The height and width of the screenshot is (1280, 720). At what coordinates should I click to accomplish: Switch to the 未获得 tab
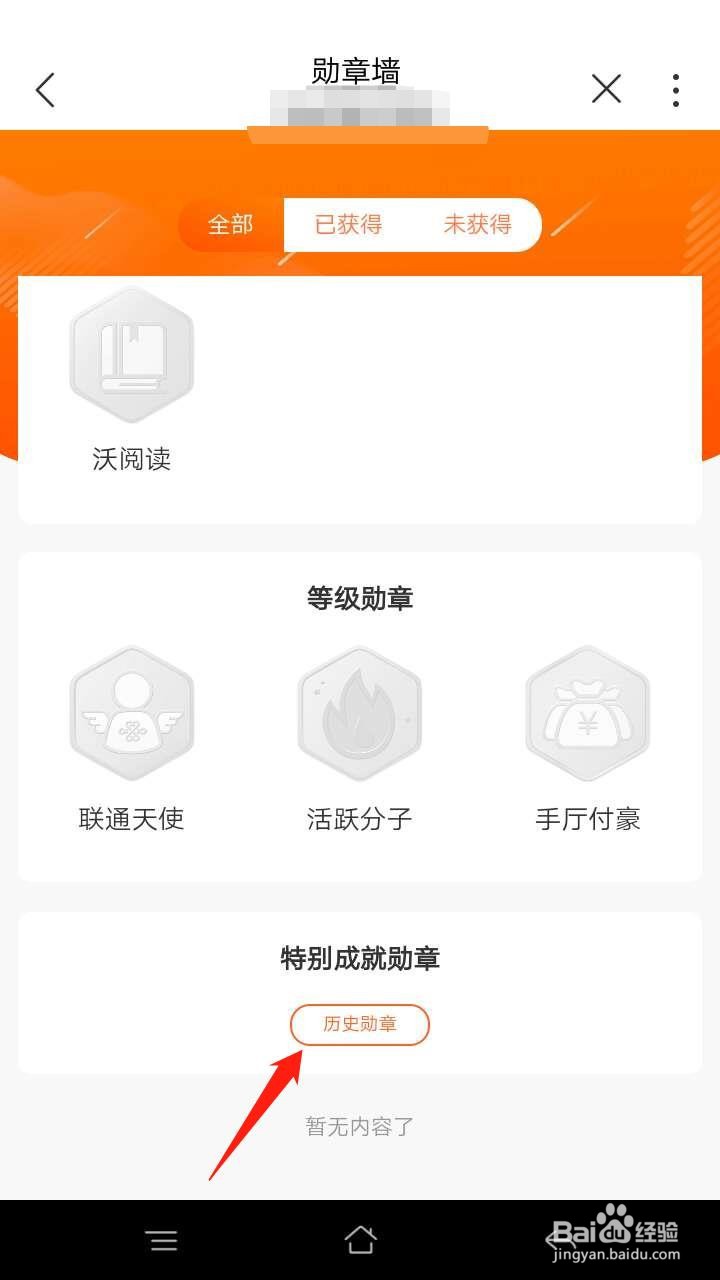(x=478, y=224)
